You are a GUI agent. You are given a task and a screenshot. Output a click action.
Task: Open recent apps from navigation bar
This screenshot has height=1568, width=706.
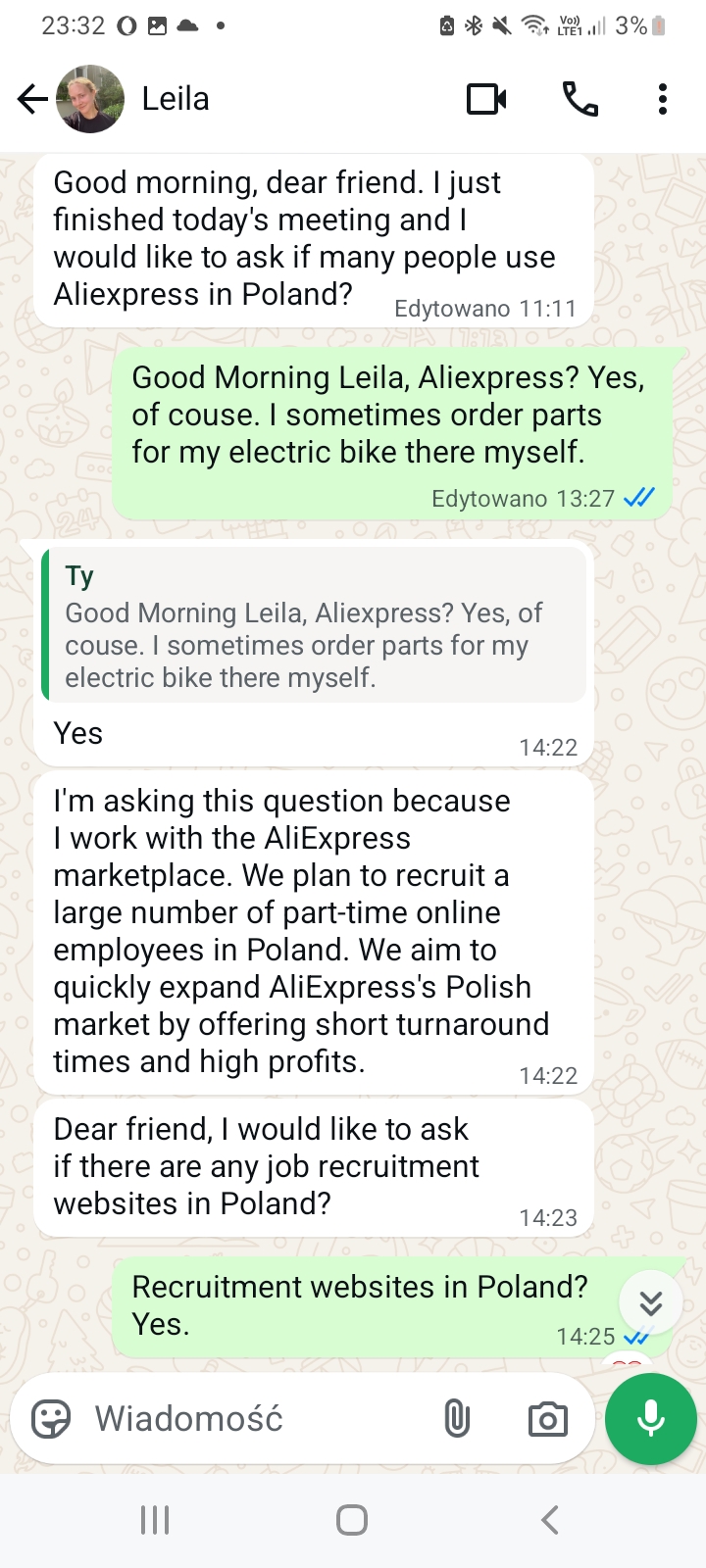(155, 1520)
